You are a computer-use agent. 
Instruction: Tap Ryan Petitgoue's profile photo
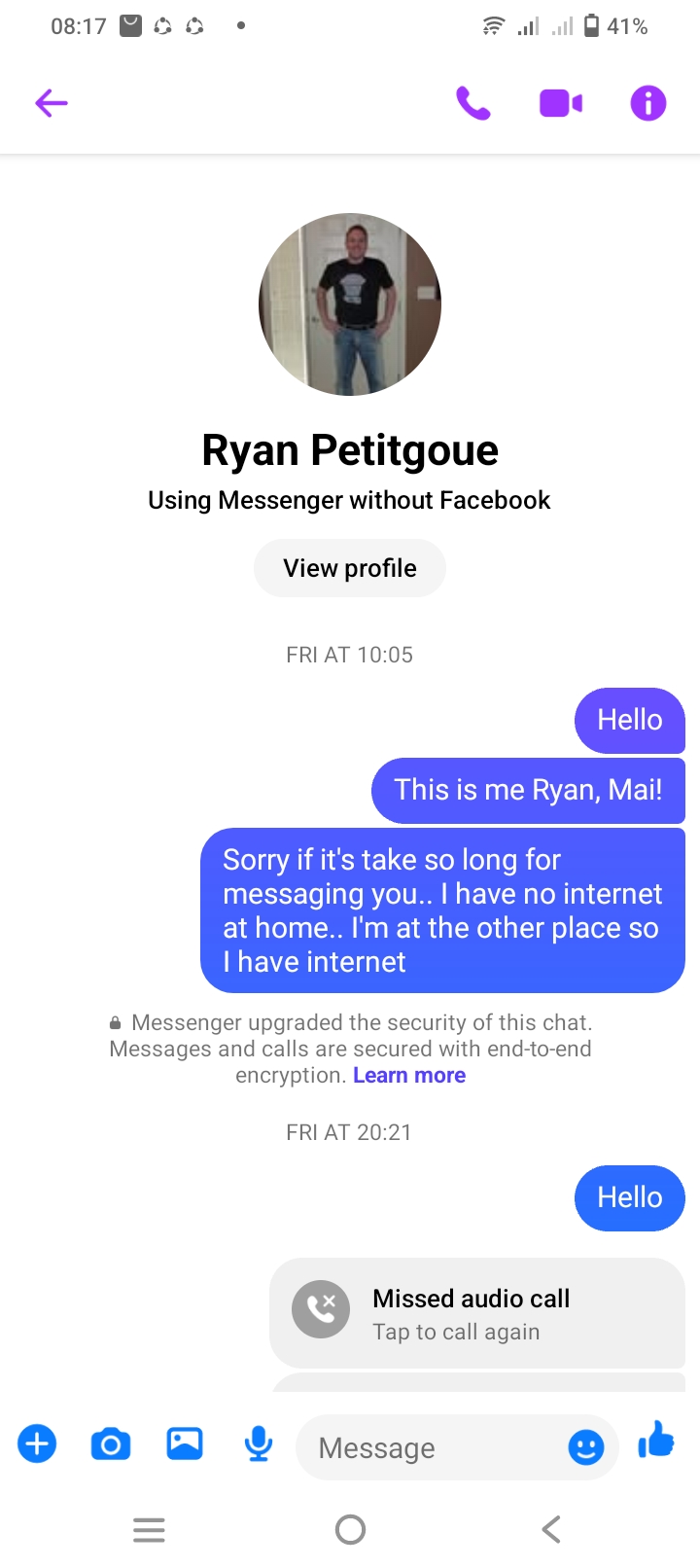coord(350,304)
